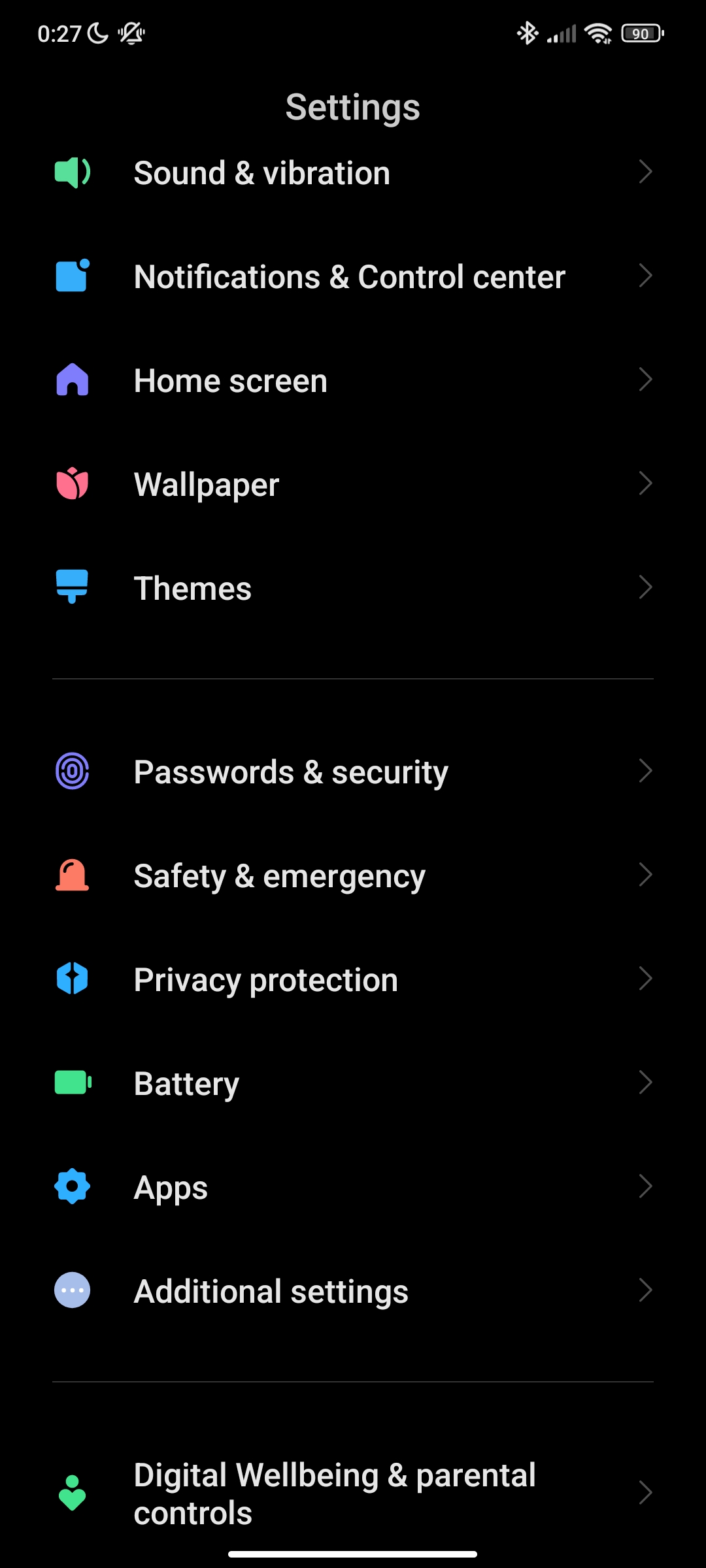706x1568 pixels.
Task: Open Sound & vibration settings
Action: tap(353, 173)
